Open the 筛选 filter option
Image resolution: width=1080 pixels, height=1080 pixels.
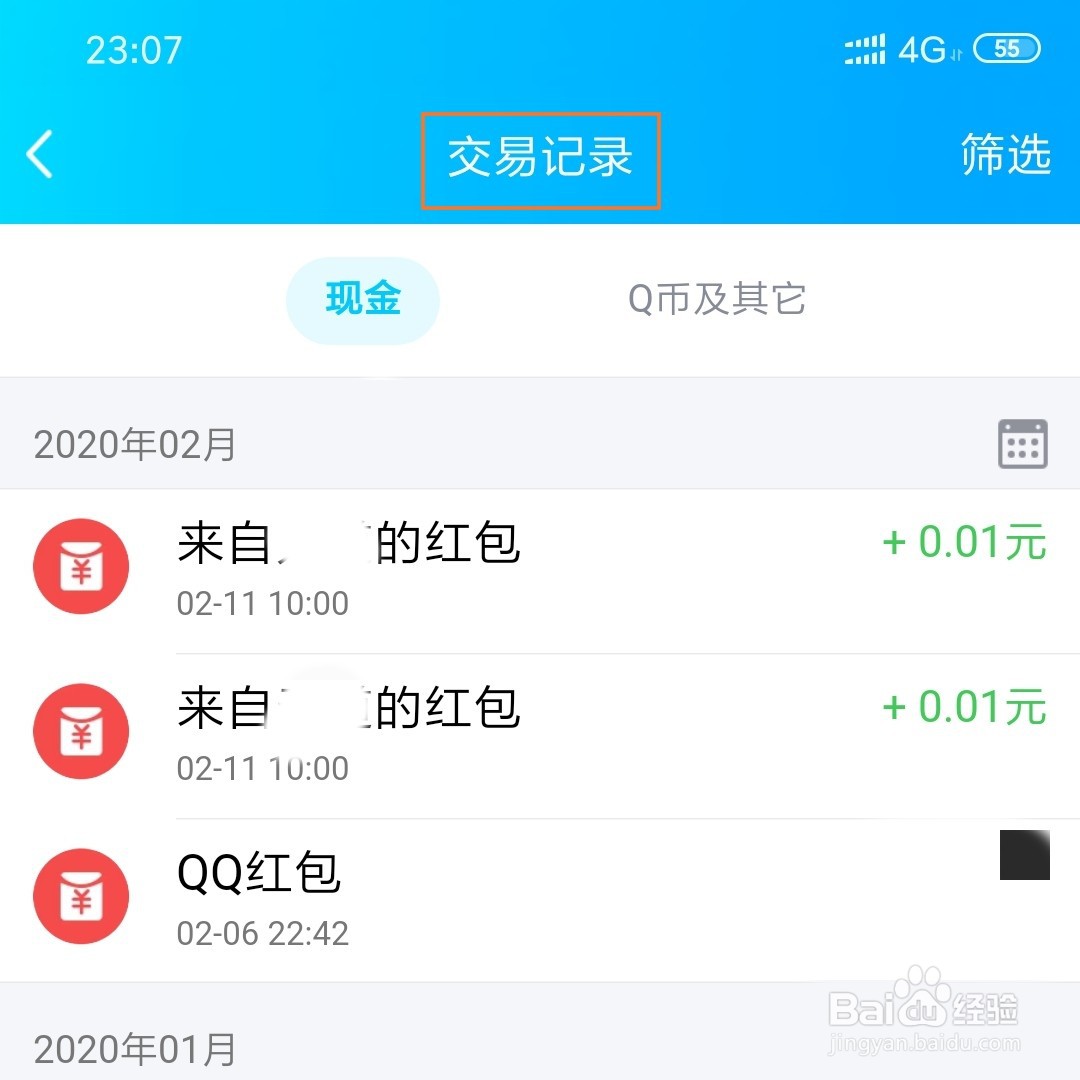tap(1005, 156)
